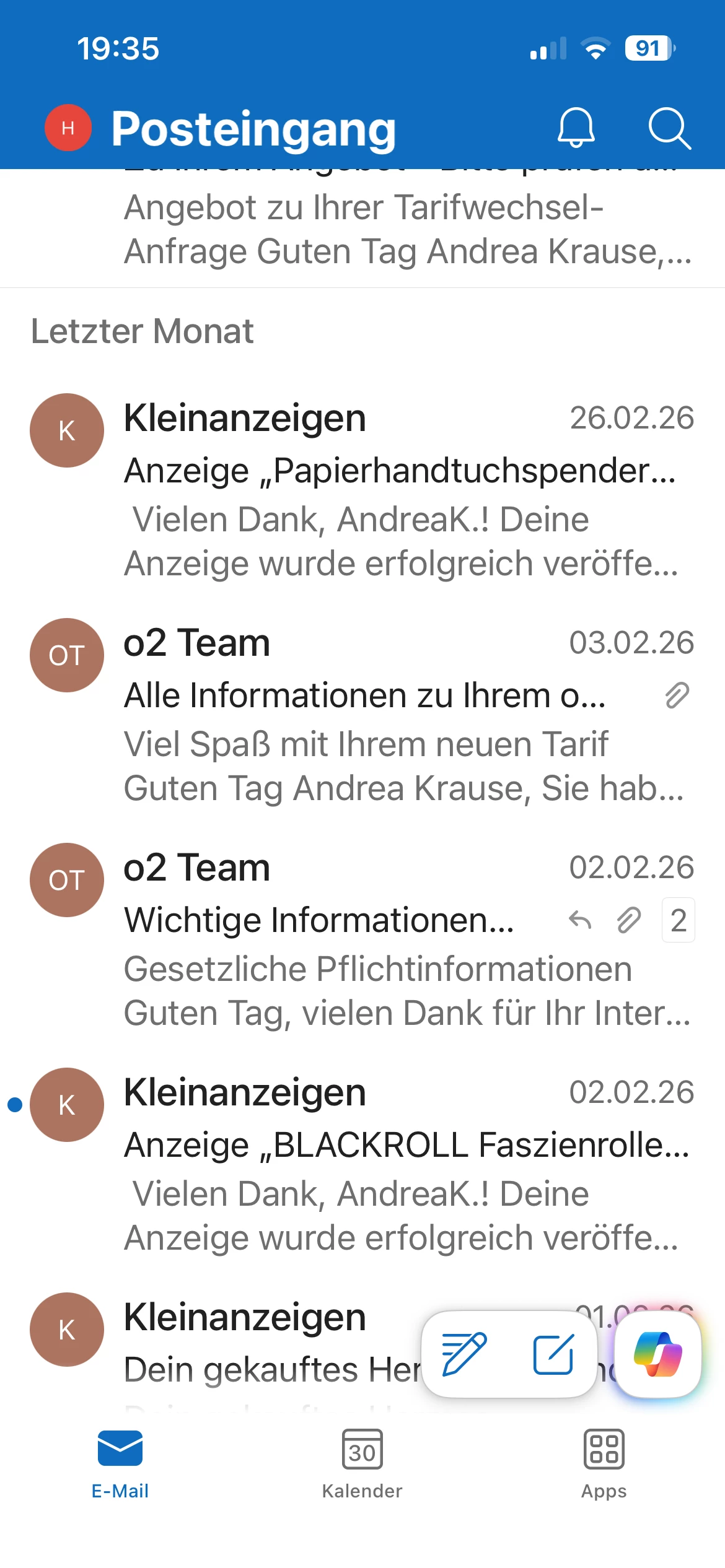
Task: Select the E-Mail tab
Action: point(120,1464)
